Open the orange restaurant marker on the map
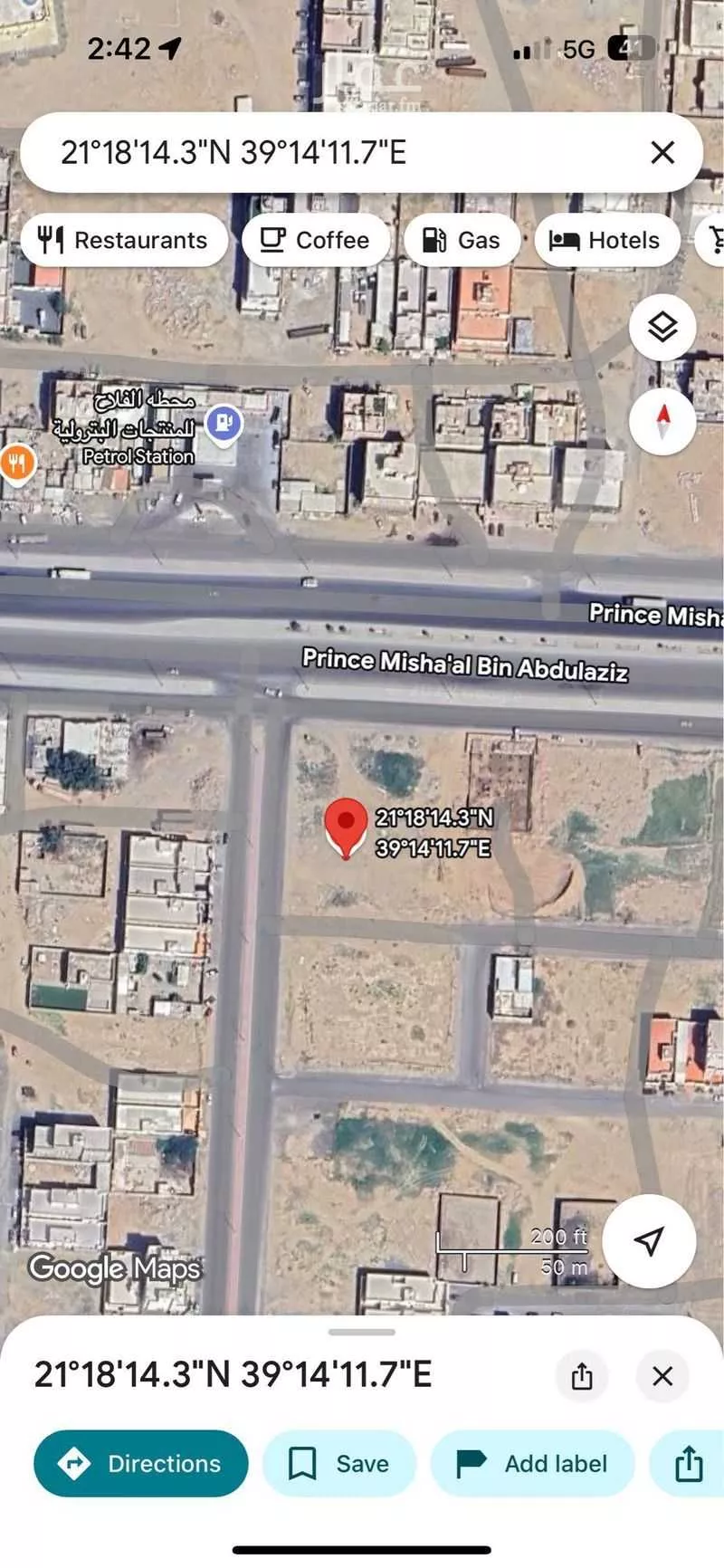This screenshot has width=724, height=1568. coord(15,464)
